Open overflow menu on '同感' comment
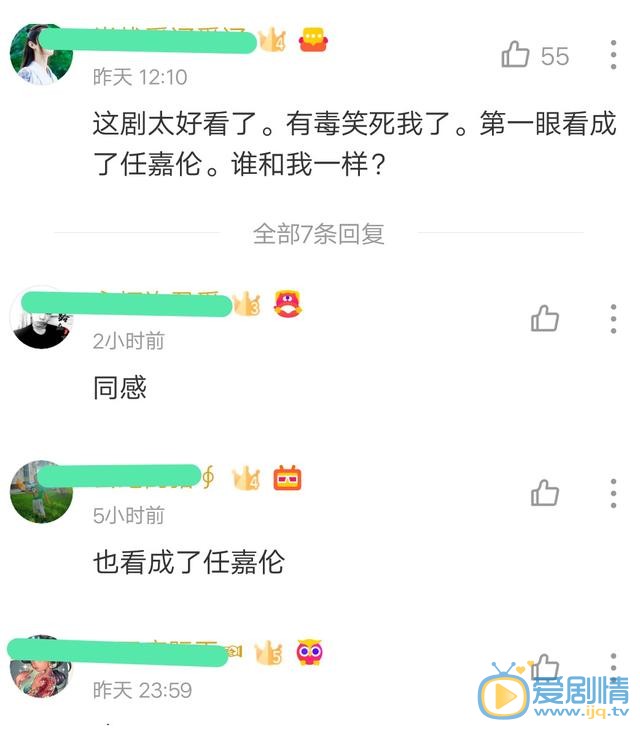The width and height of the screenshot is (640, 730). pyautogui.click(x=613, y=319)
